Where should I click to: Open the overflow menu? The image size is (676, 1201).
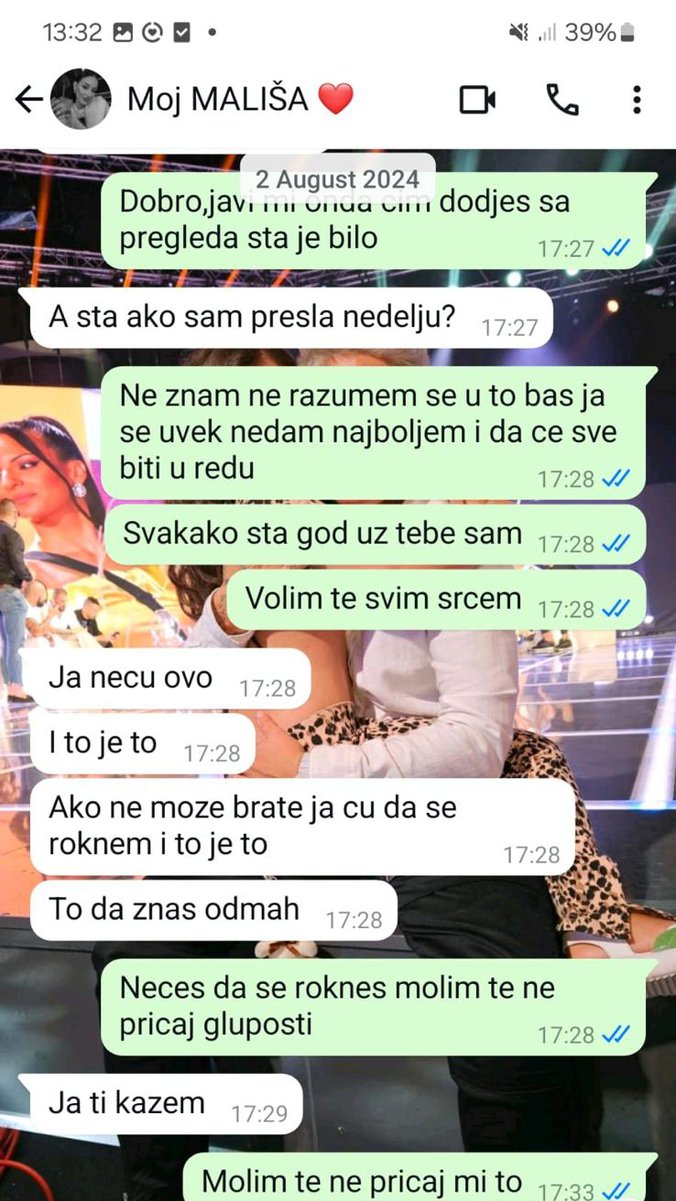[637, 99]
